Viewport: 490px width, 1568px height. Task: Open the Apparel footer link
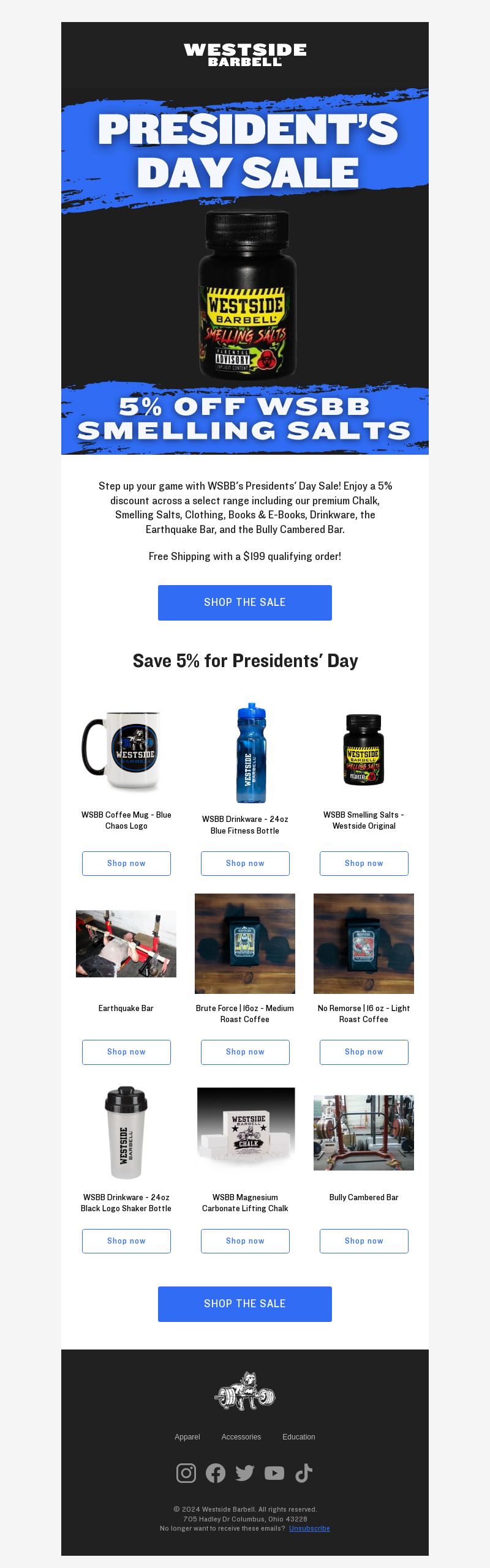(x=187, y=1436)
